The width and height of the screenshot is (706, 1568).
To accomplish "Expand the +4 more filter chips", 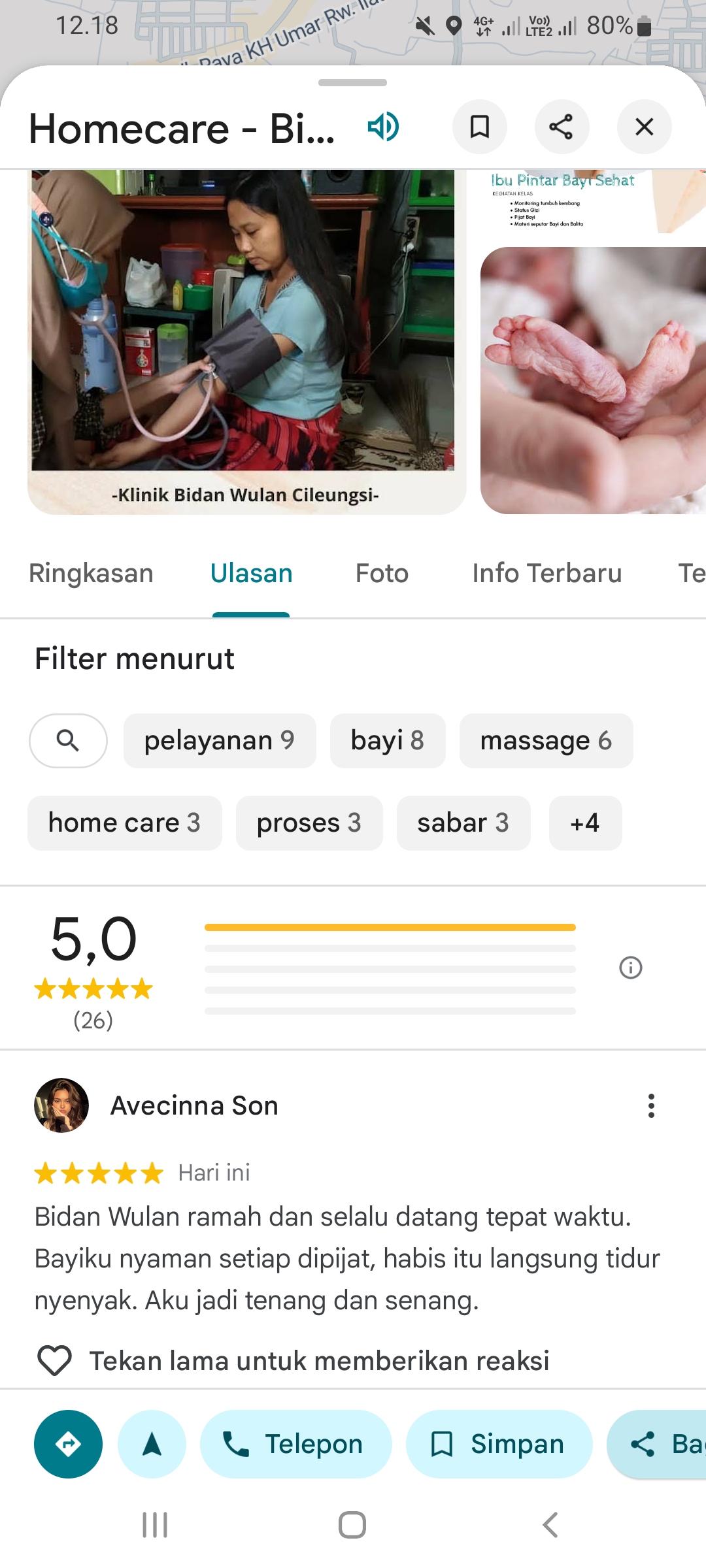I will (585, 823).
